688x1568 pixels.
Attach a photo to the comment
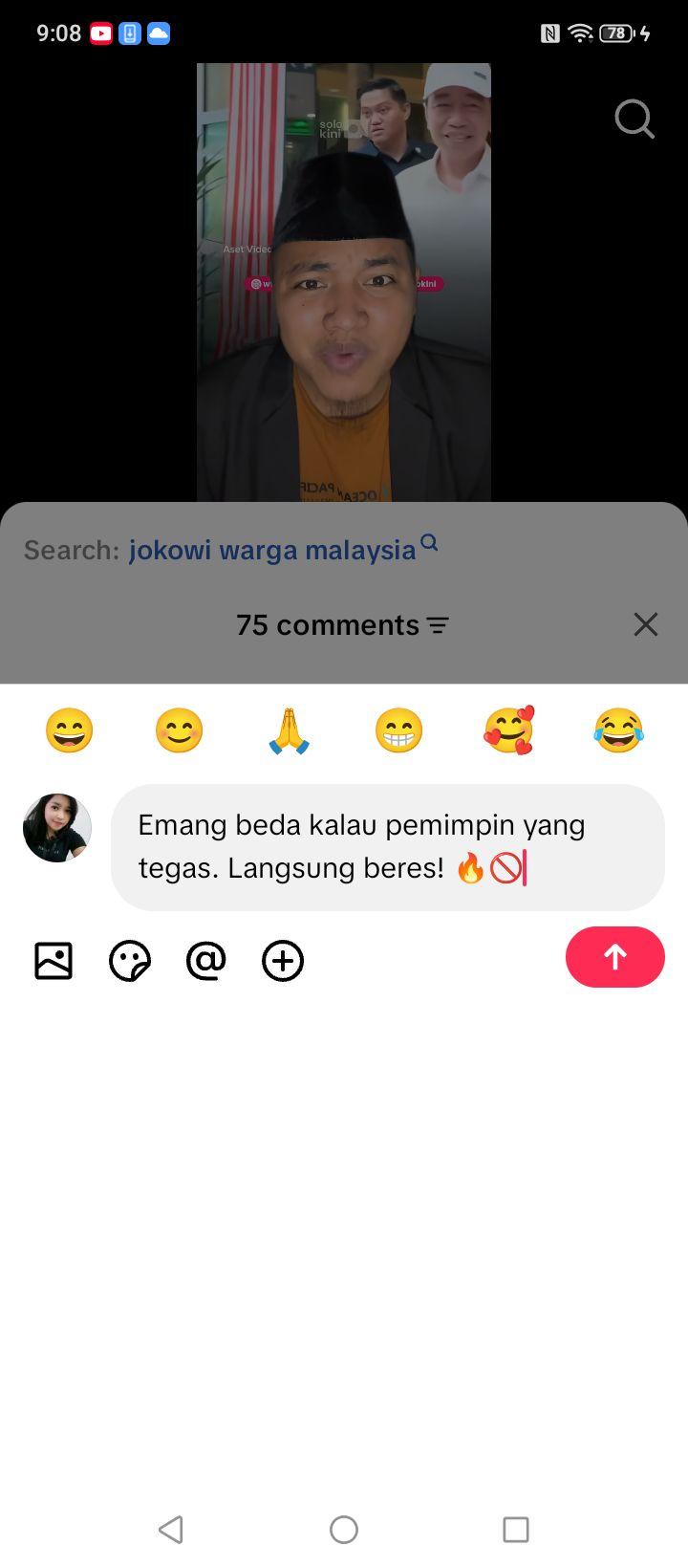pos(54,961)
